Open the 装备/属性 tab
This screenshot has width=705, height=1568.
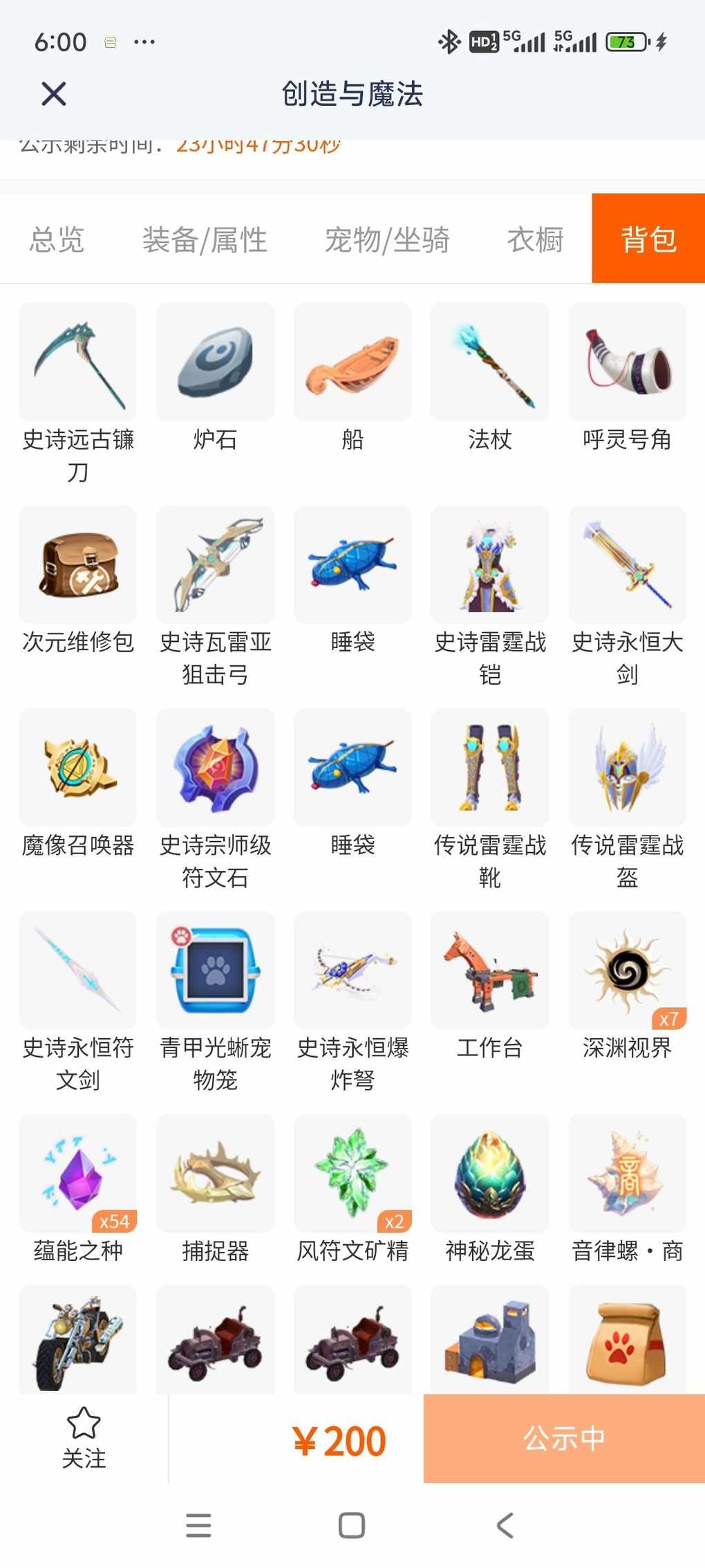(205, 240)
